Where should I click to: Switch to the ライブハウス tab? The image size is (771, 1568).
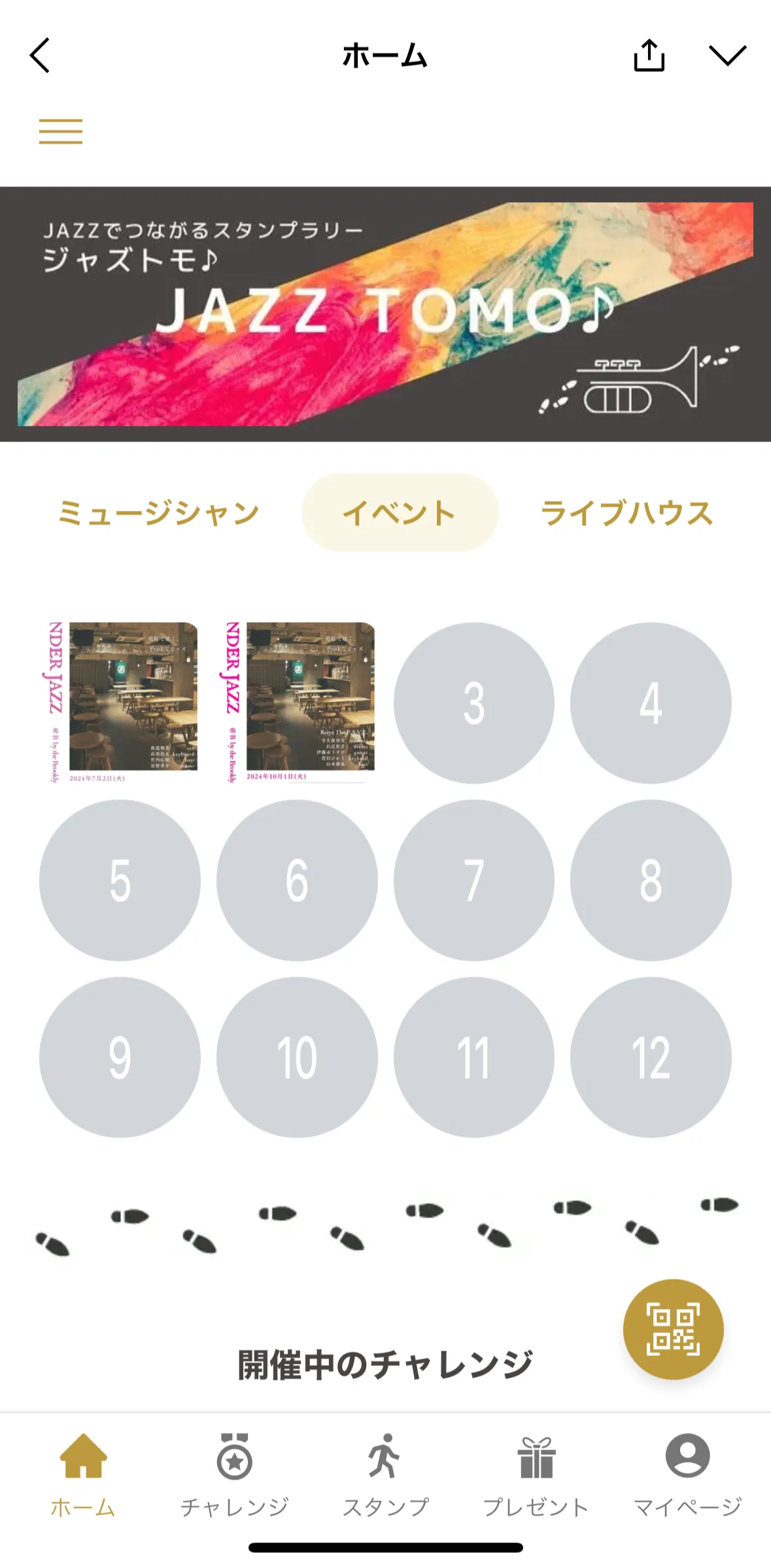[626, 513]
